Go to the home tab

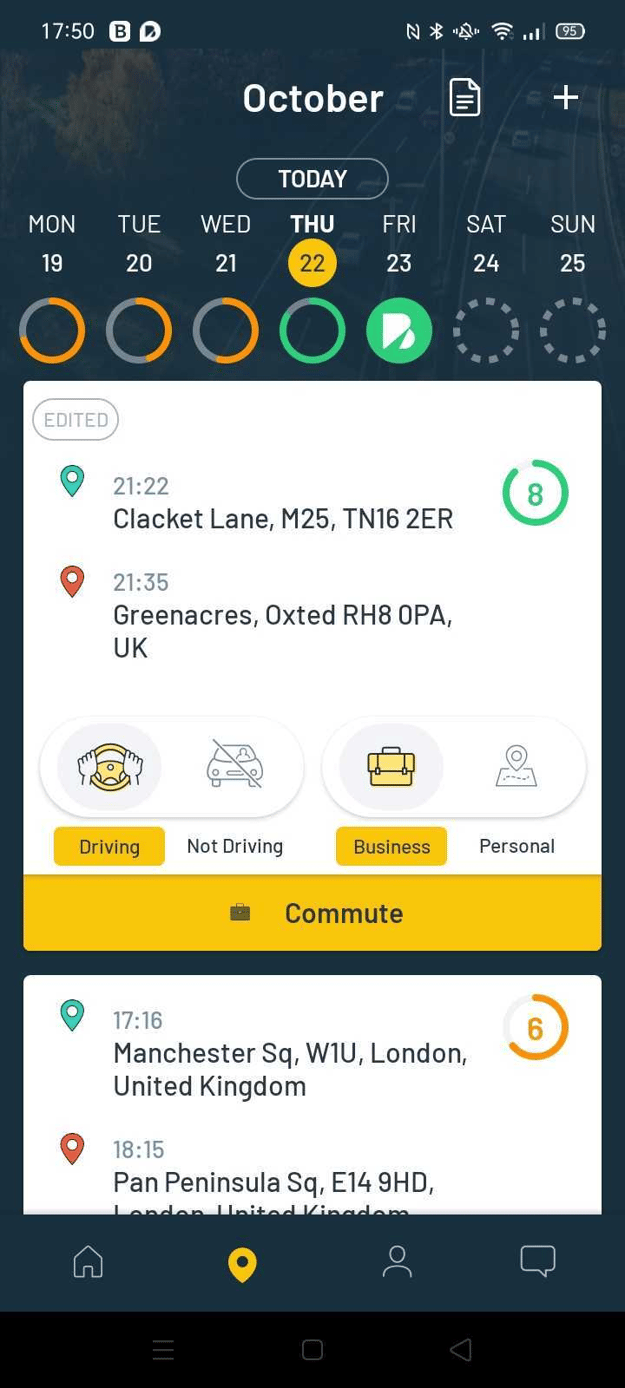[88, 1262]
